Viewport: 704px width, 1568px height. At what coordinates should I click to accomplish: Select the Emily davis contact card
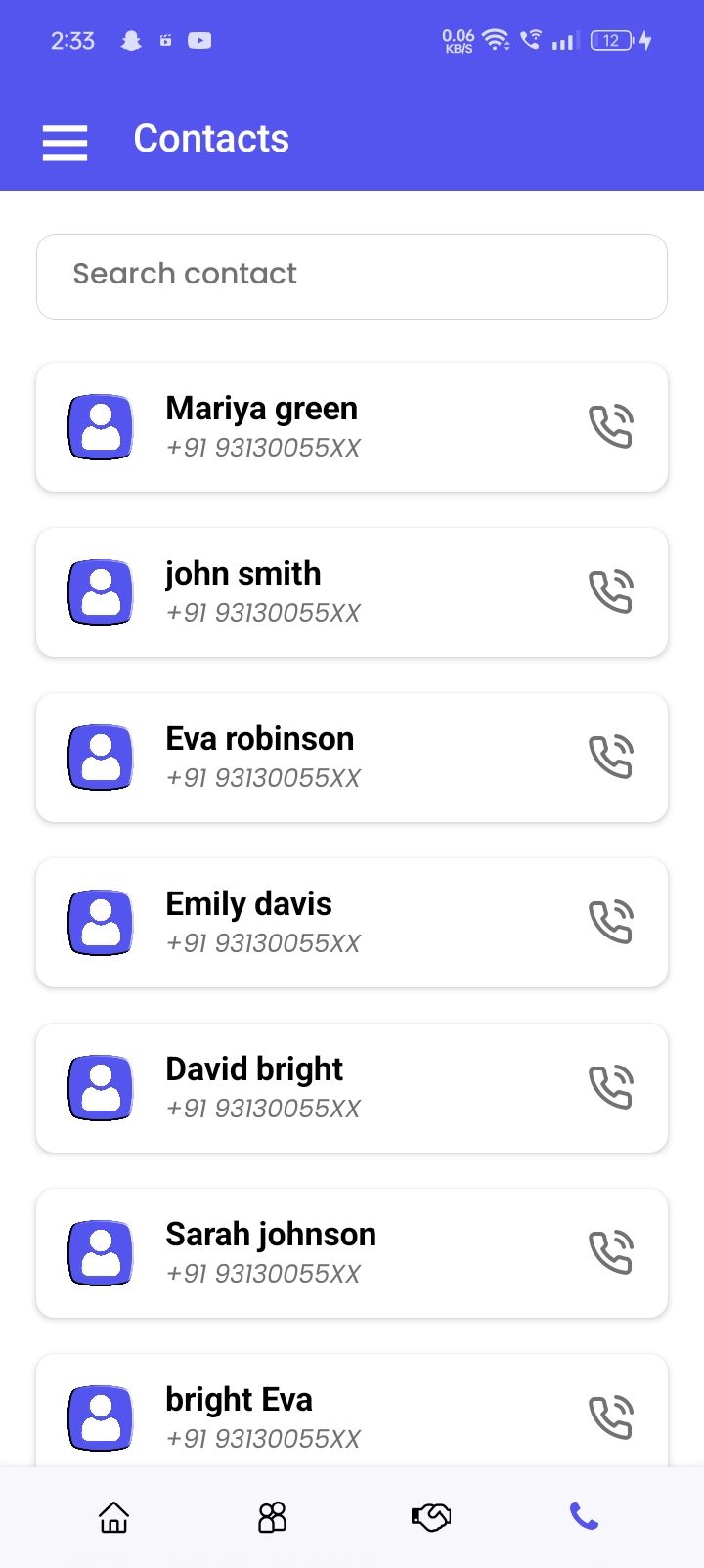point(293,923)
